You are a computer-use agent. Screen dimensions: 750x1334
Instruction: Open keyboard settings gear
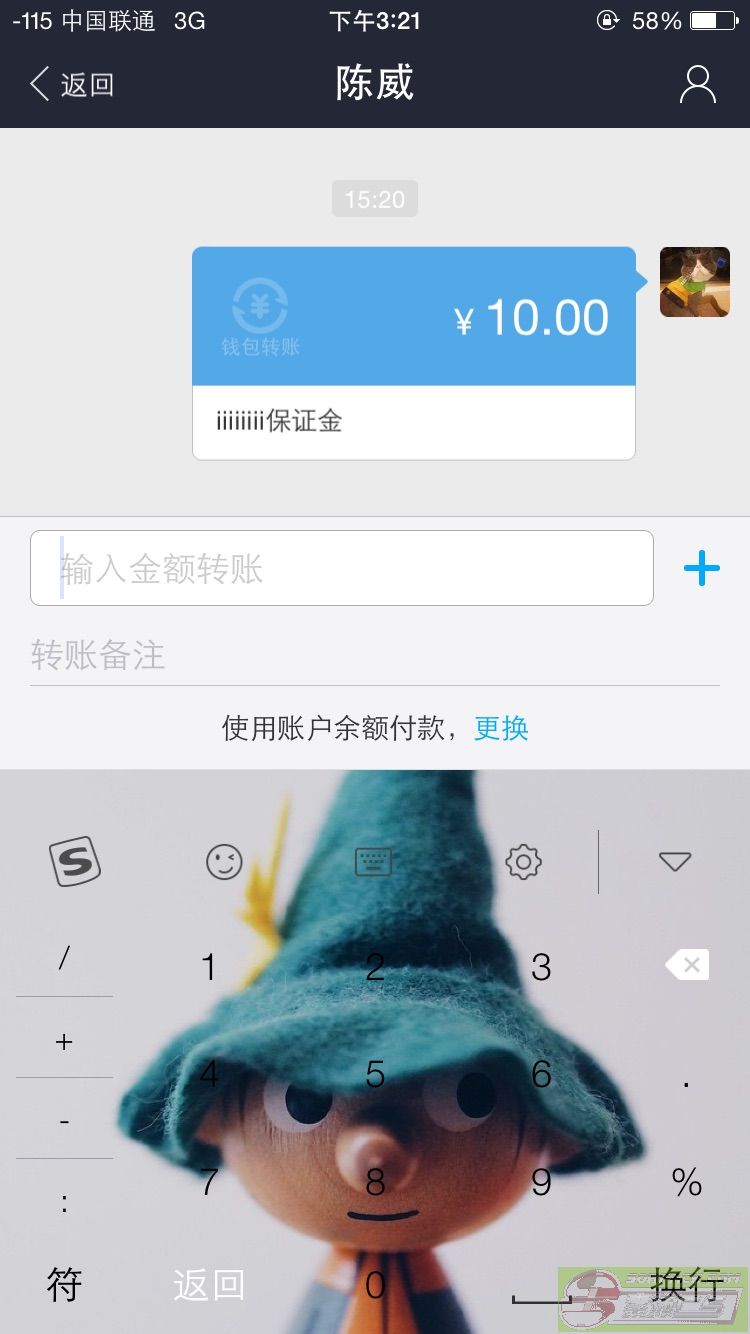(523, 861)
